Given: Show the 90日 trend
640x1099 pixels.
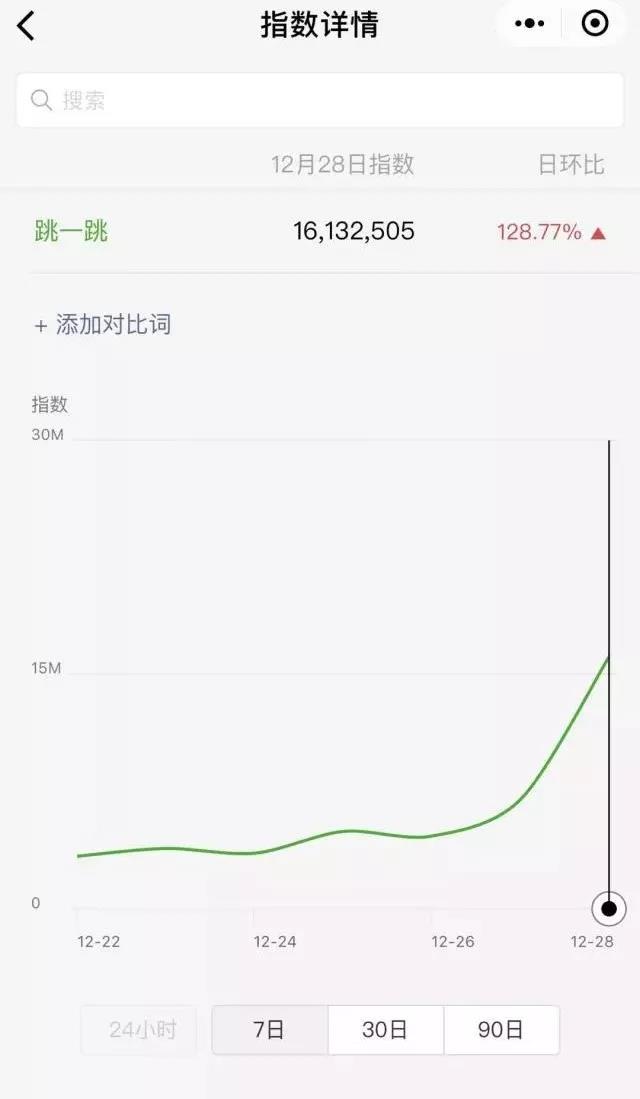Looking at the screenshot, I should coord(501,1029).
